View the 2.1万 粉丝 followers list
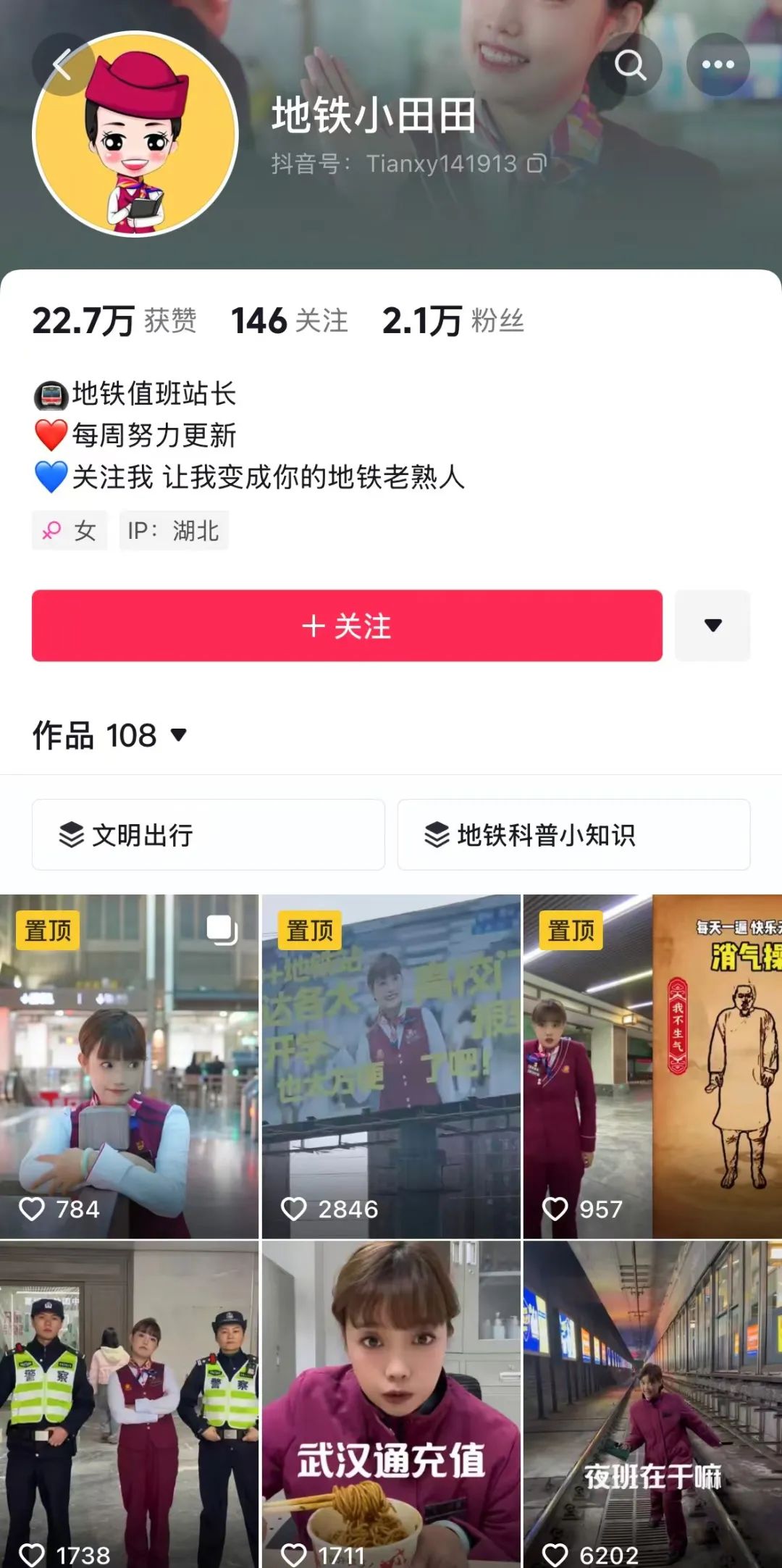The height and width of the screenshot is (1568, 782). [453, 320]
